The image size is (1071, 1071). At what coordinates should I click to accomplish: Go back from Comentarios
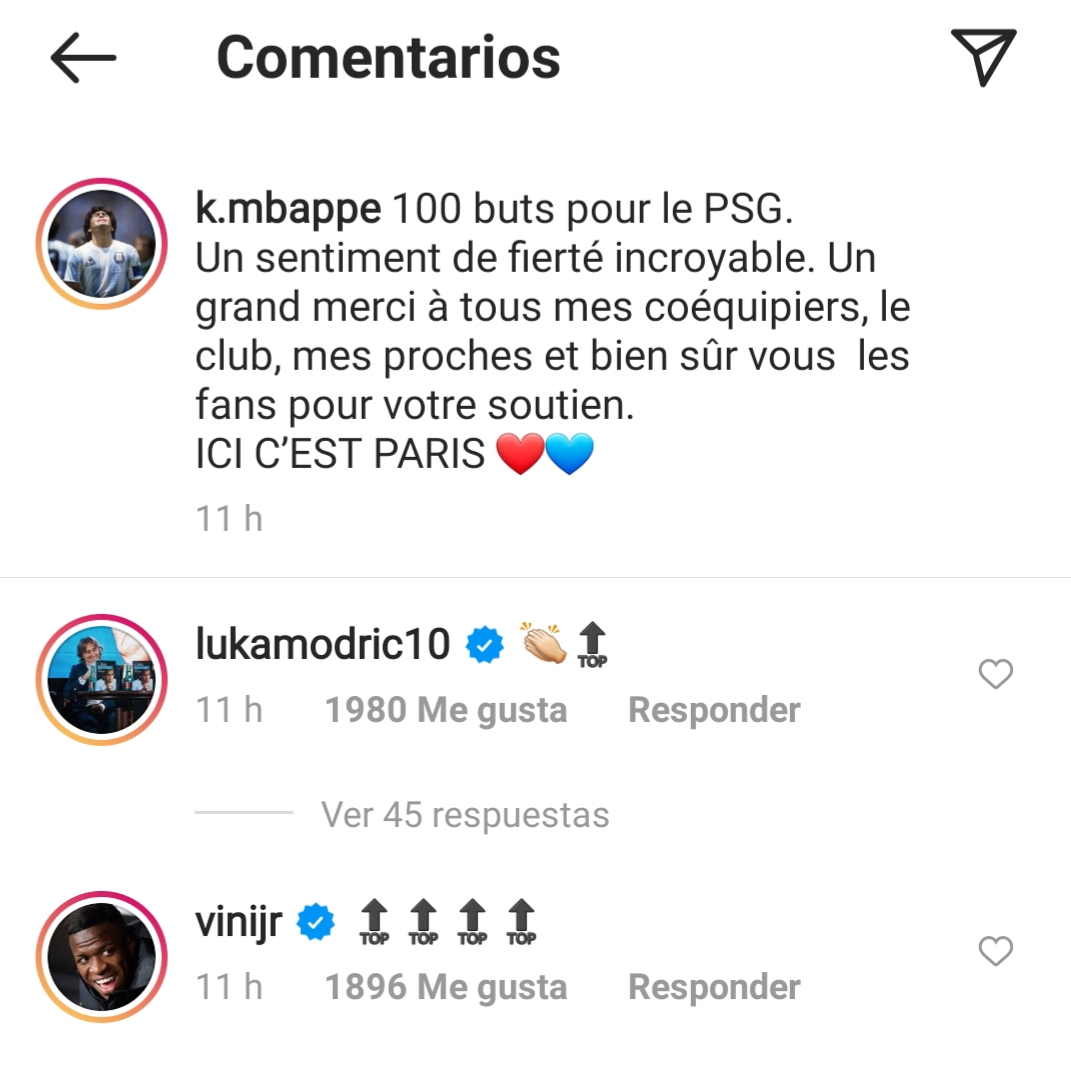tap(83, 58)
